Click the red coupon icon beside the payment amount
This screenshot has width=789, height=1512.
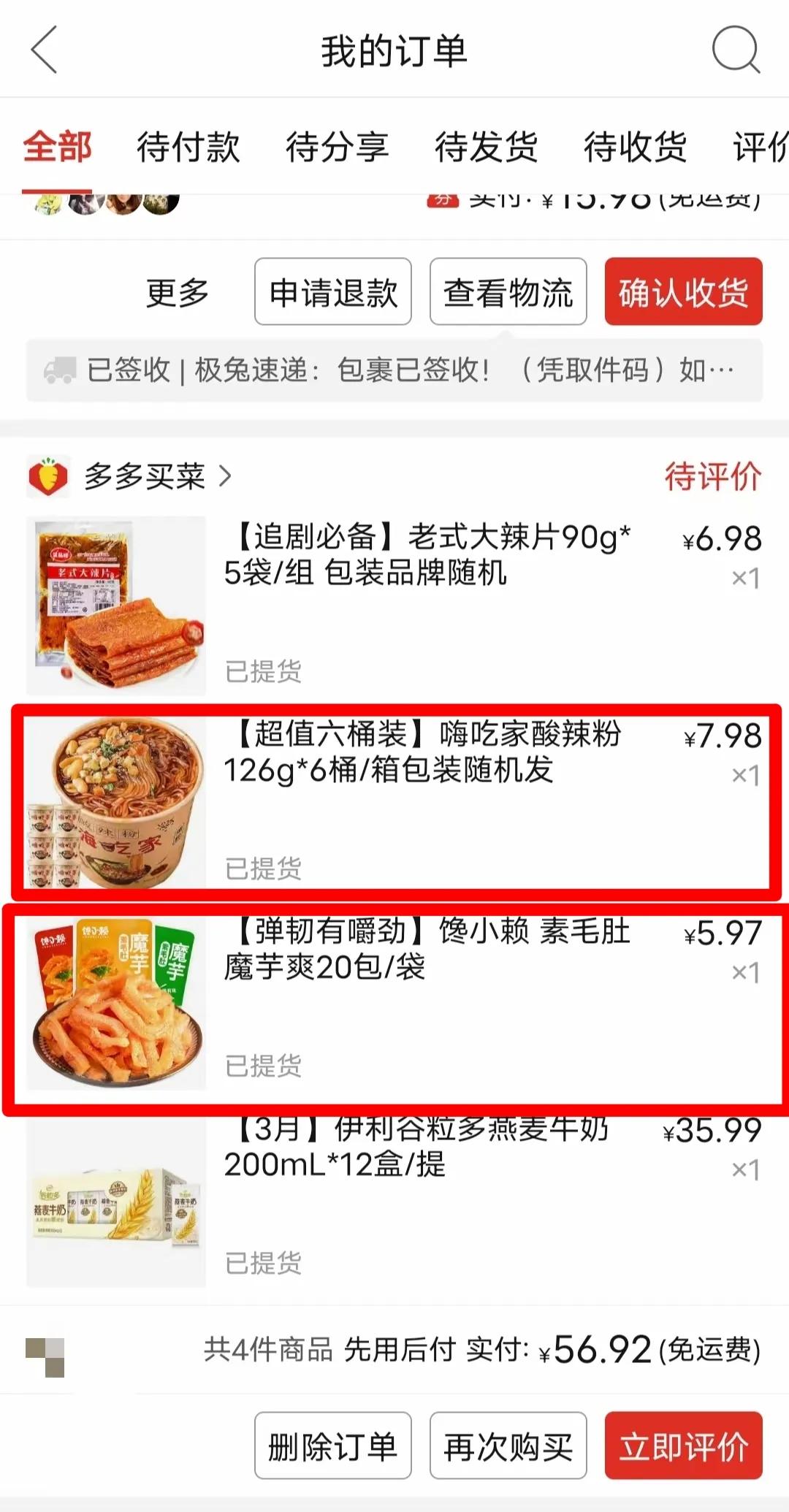[x=443, y=203]
